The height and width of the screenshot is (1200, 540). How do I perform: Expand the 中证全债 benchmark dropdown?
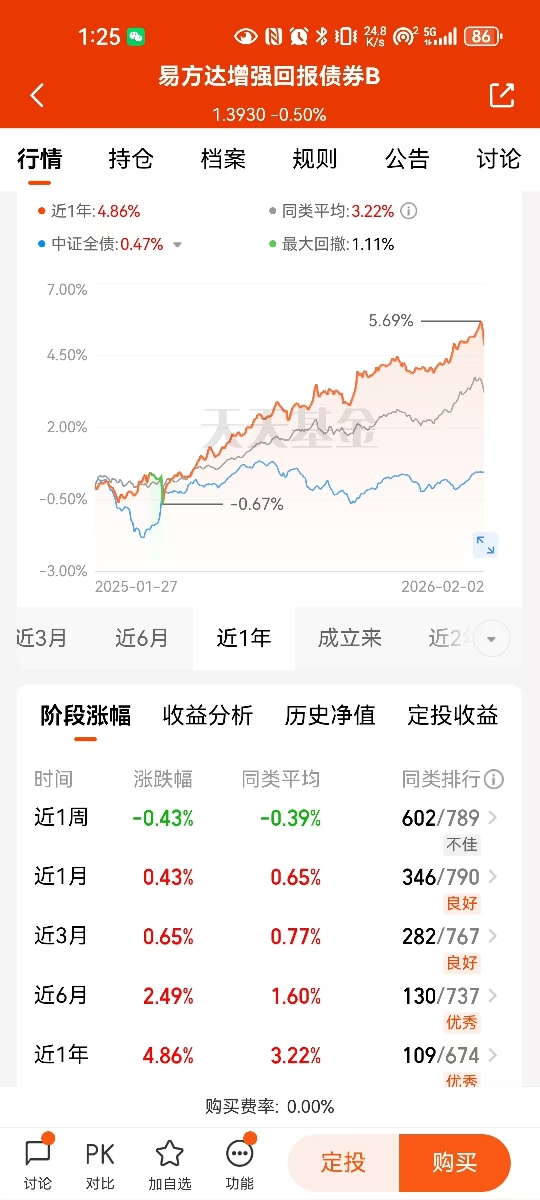coord(178,244)
